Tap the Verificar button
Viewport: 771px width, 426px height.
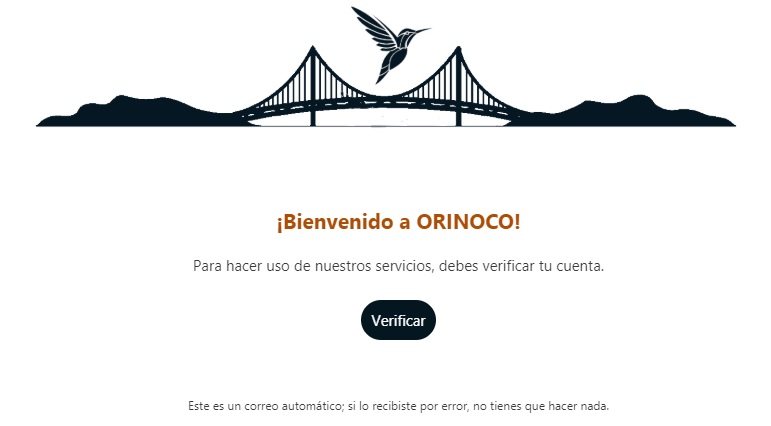[x=398, y=320]
